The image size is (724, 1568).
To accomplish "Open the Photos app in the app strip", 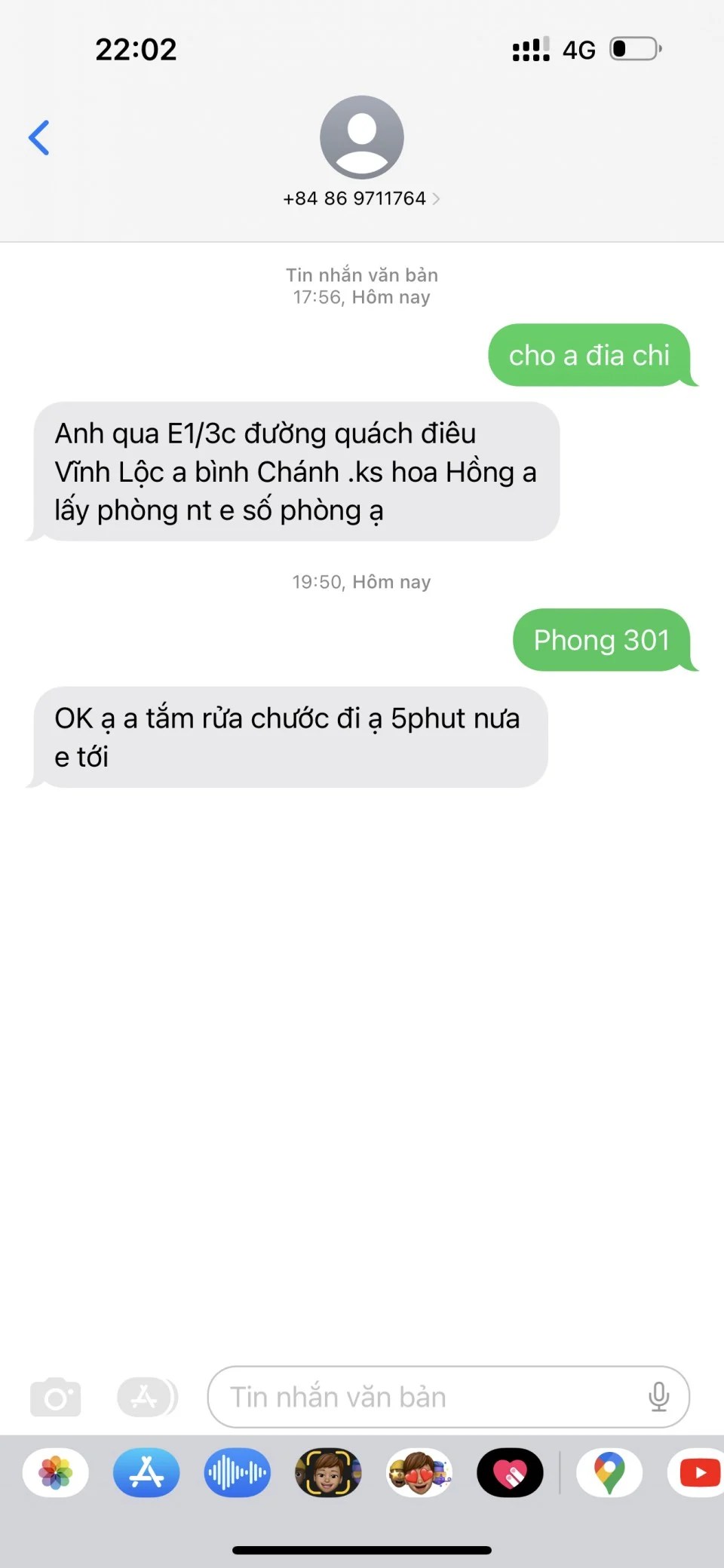I will click(56, 1472).
